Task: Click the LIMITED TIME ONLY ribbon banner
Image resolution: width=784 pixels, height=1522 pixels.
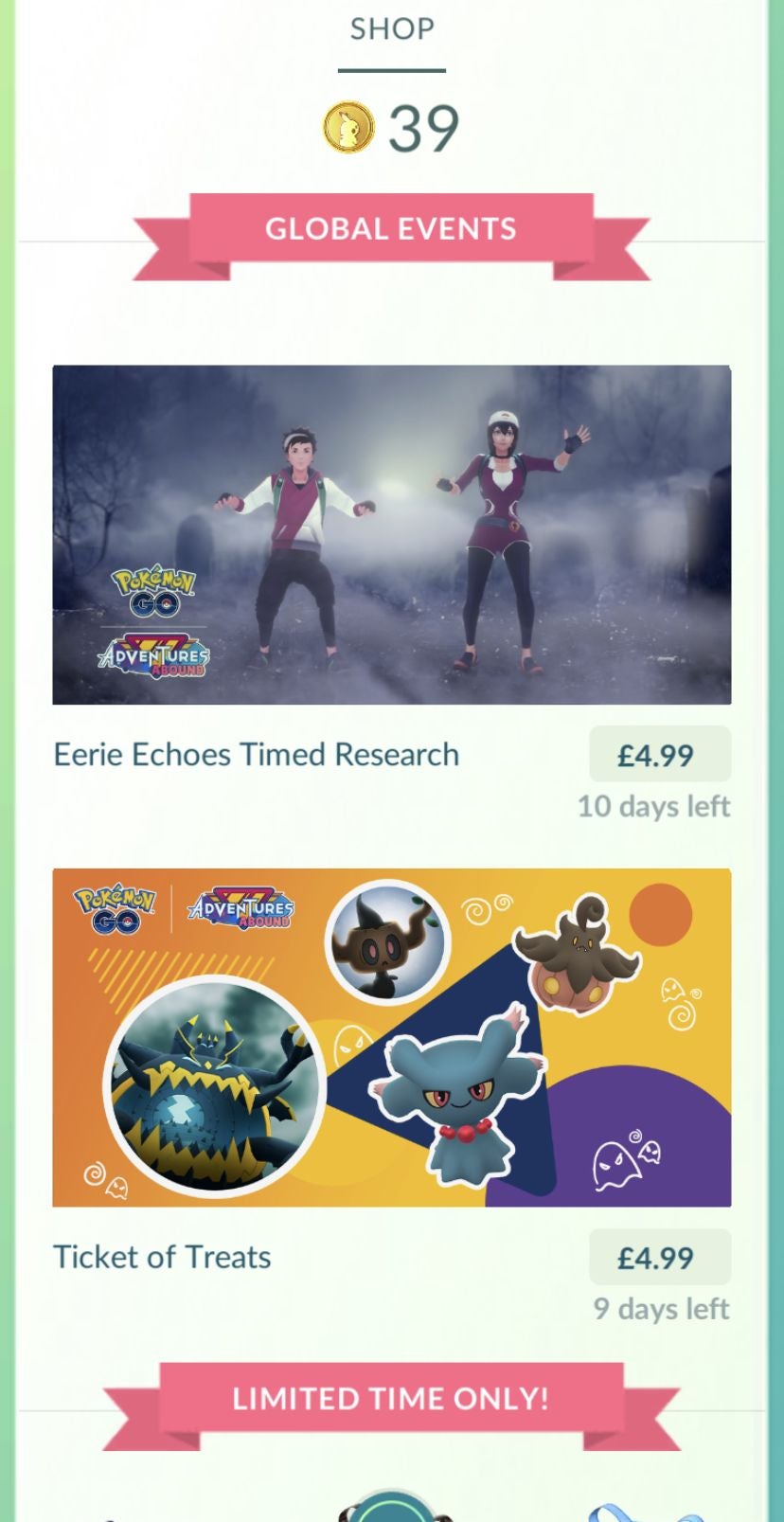Action: pos(391,1398)
